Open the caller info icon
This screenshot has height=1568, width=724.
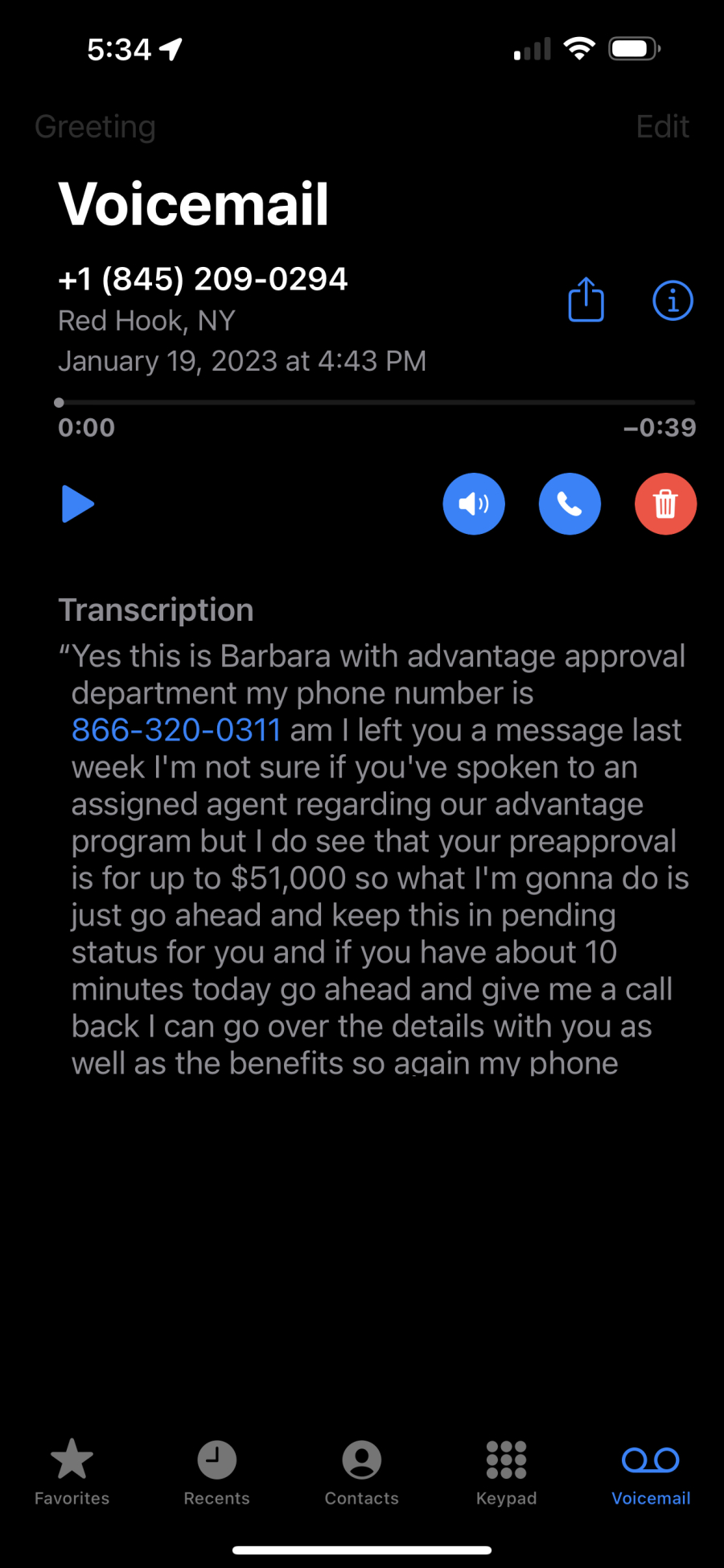(x=673, y=301)
